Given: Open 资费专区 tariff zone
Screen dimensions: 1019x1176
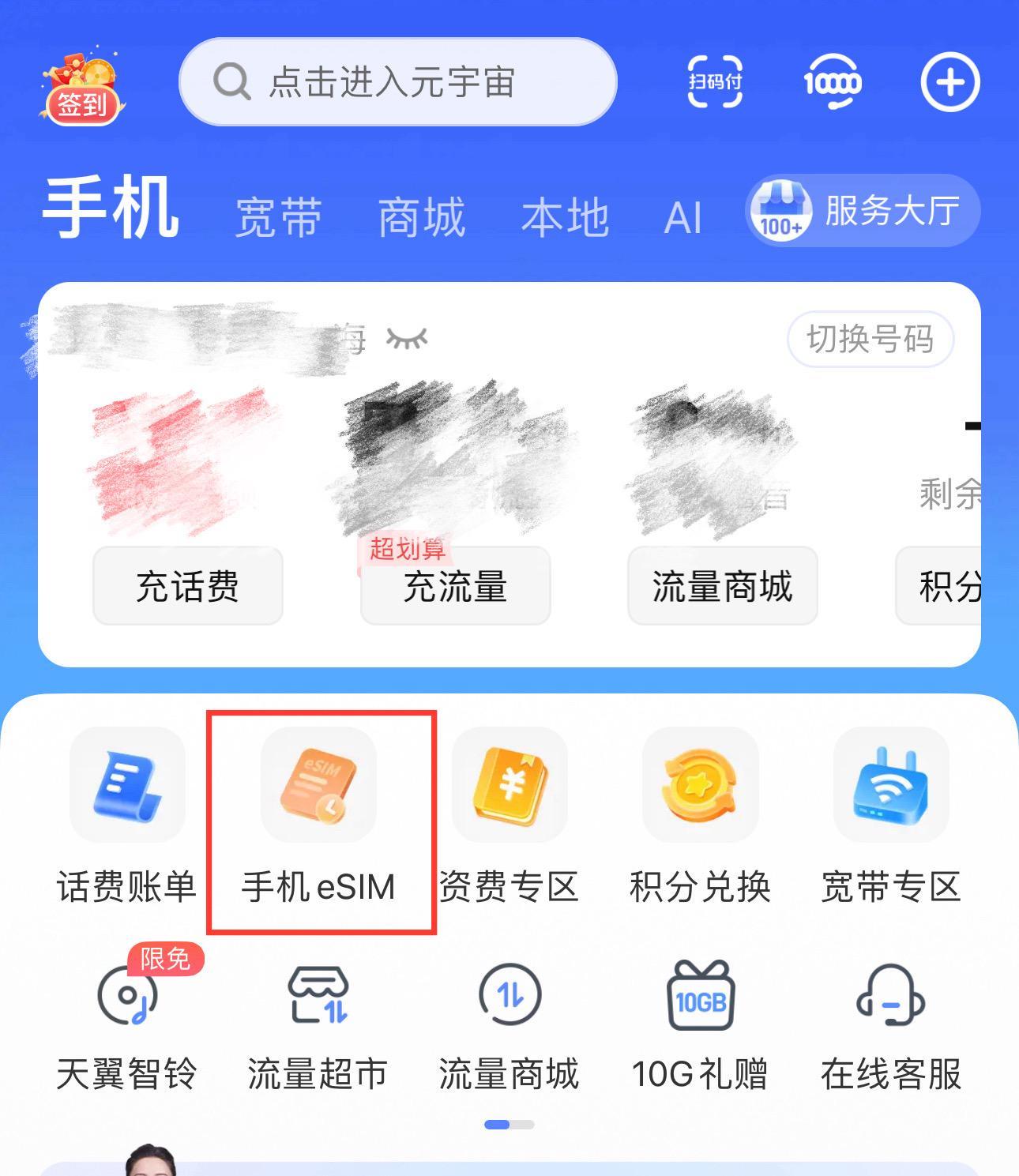Looking at the screenshot, I should 509,817.
